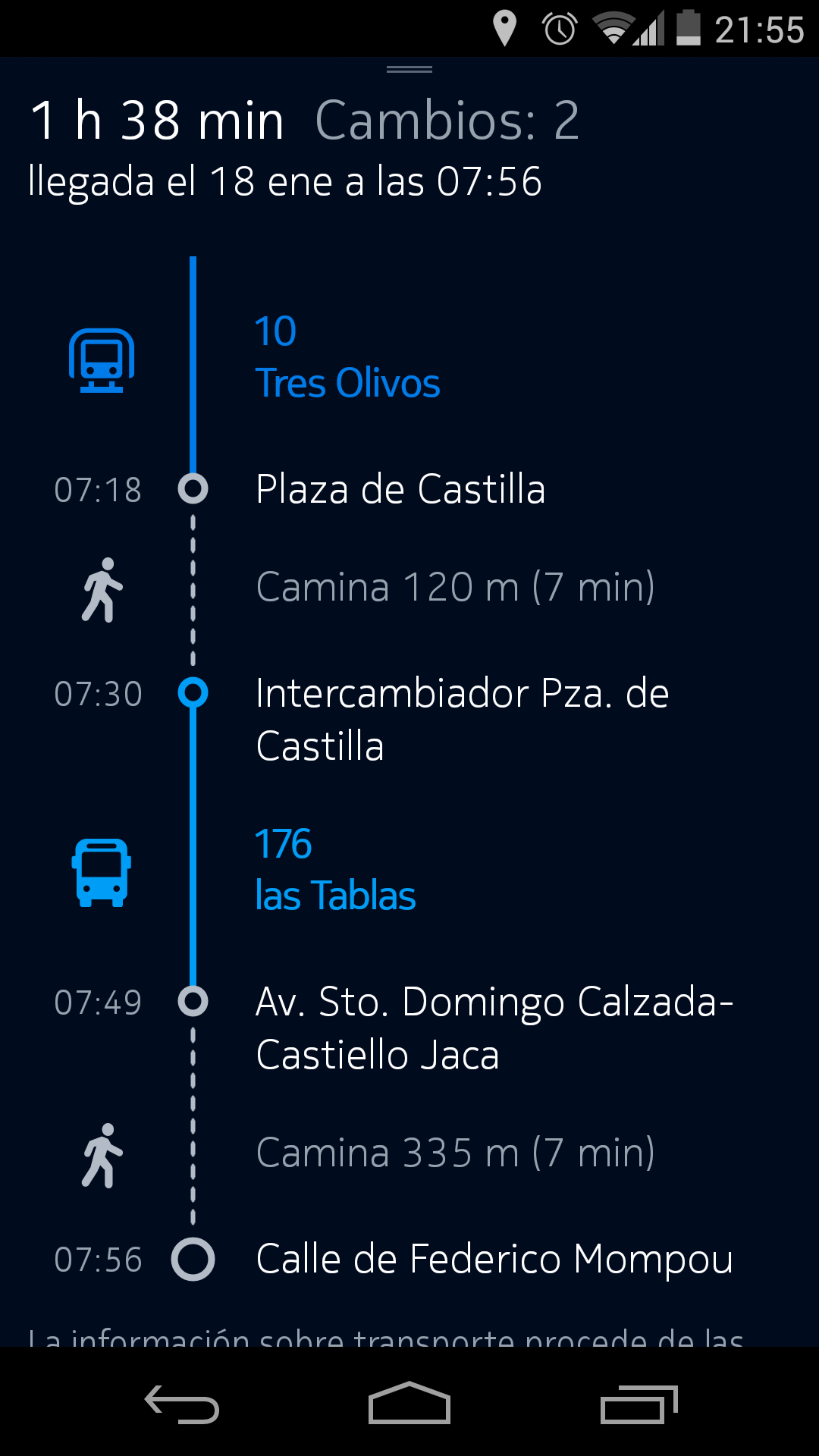Open the metro line 10 Tres Olivos segment
The height and width of the screenshot is (1456, 819).
pyautogui.click(x=347, y=357)
